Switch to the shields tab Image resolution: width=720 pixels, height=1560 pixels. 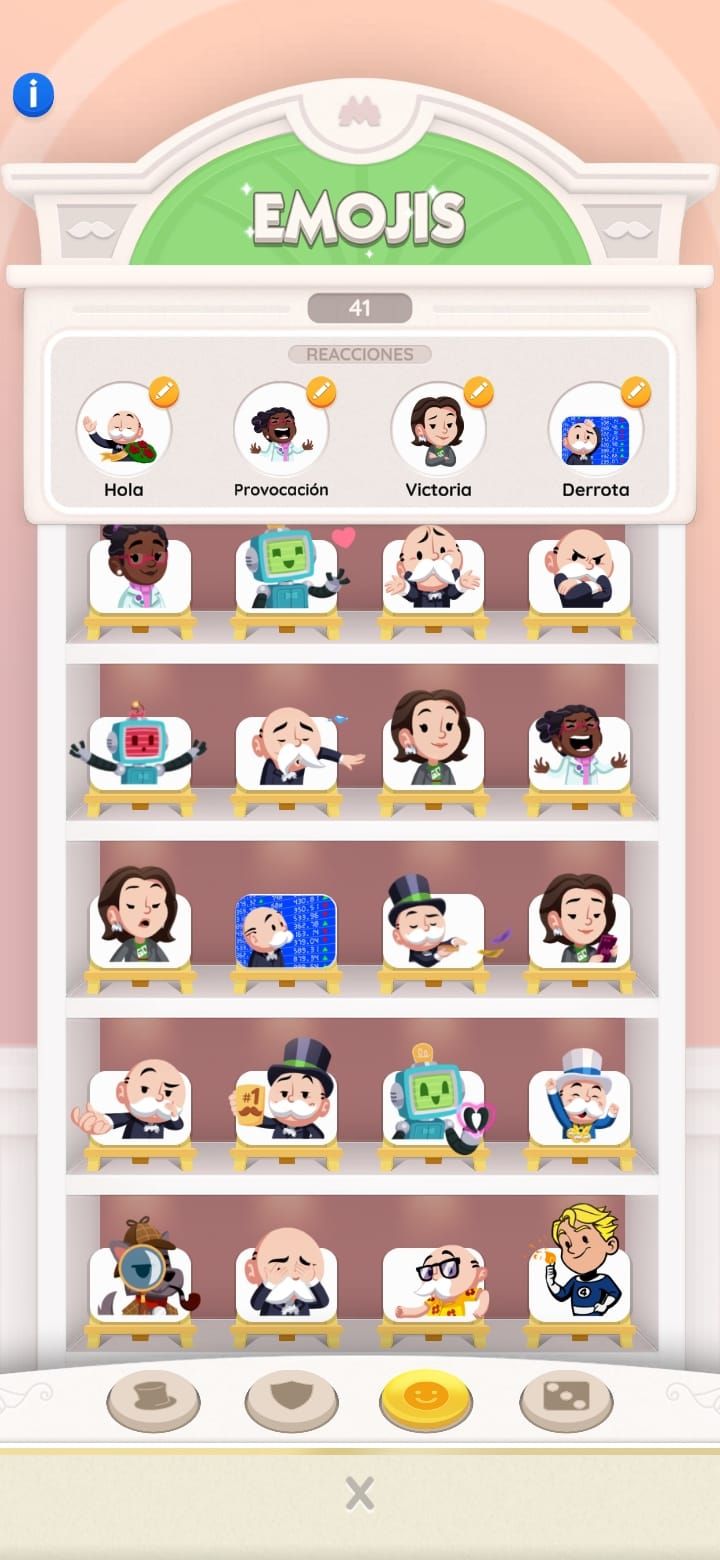(x=291, y=1400)
